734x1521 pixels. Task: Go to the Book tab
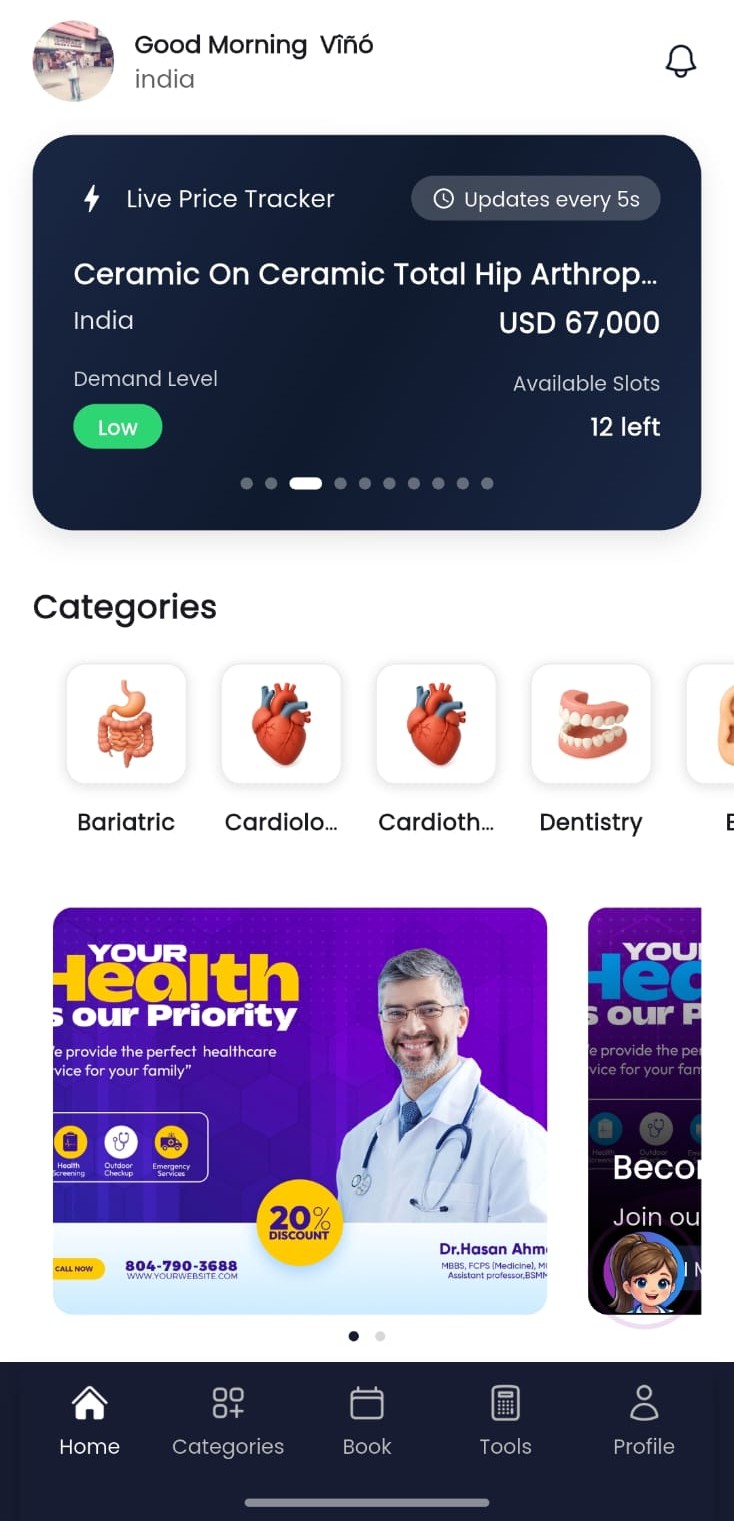(367, 1421)
